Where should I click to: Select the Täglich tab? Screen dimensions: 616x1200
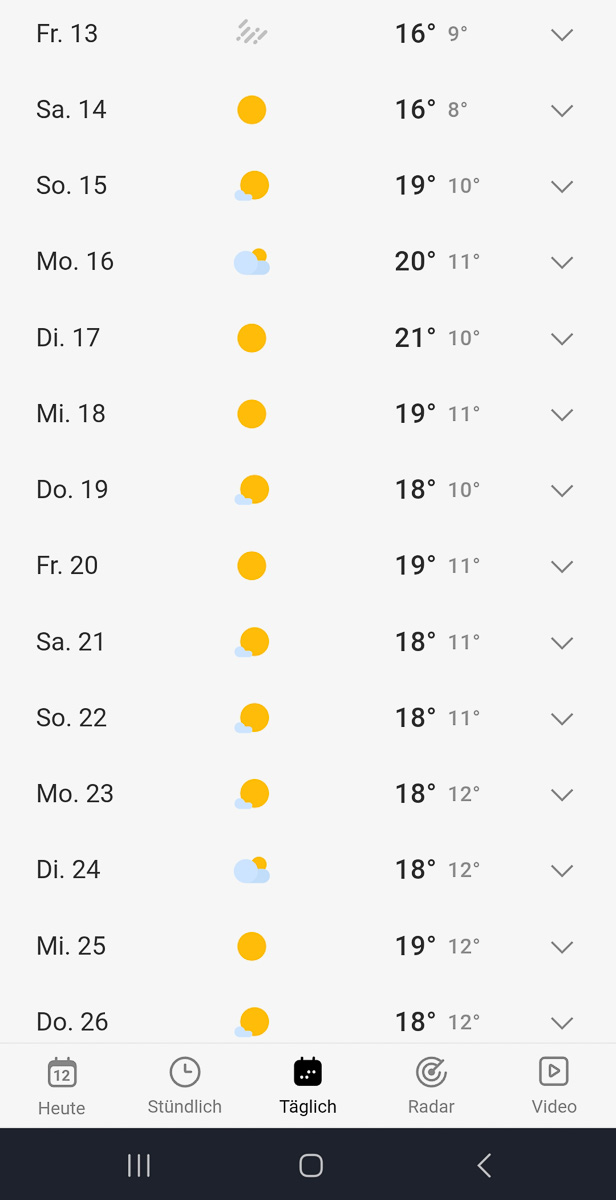pos(308,1085)
